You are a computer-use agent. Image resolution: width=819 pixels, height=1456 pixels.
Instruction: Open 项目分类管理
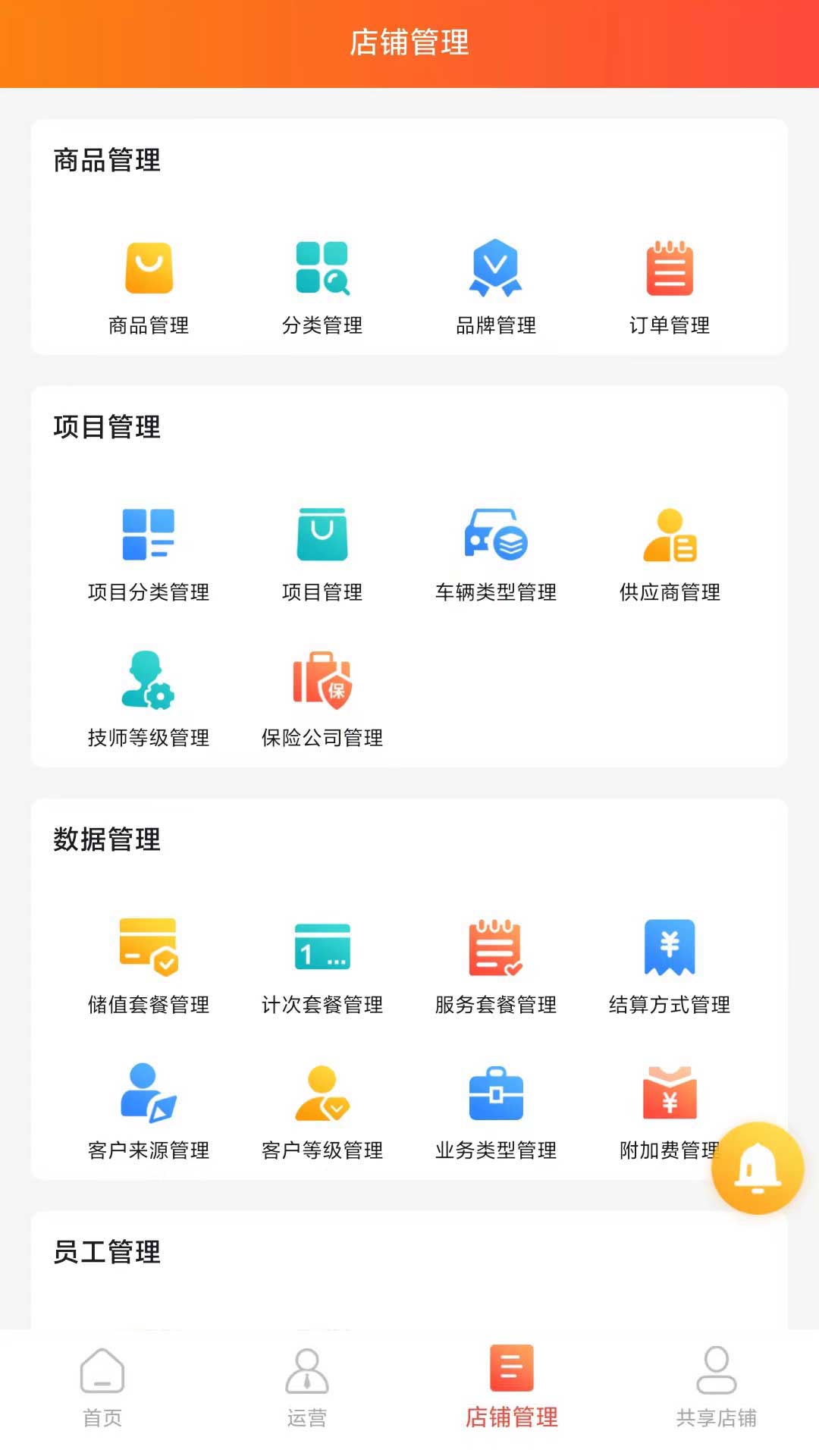[x=149, y=554]
